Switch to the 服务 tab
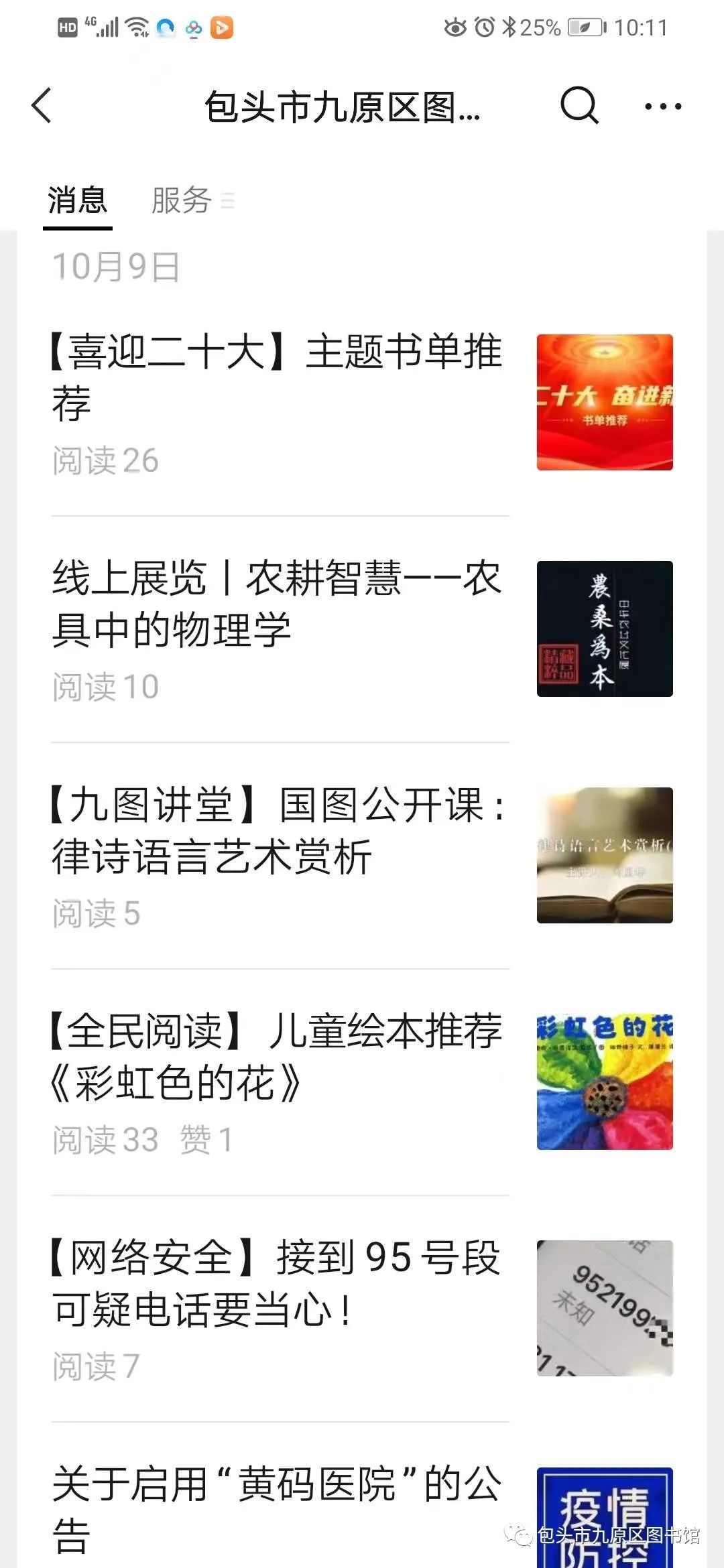Screen dimensions: 724x1568 [192, 200]
